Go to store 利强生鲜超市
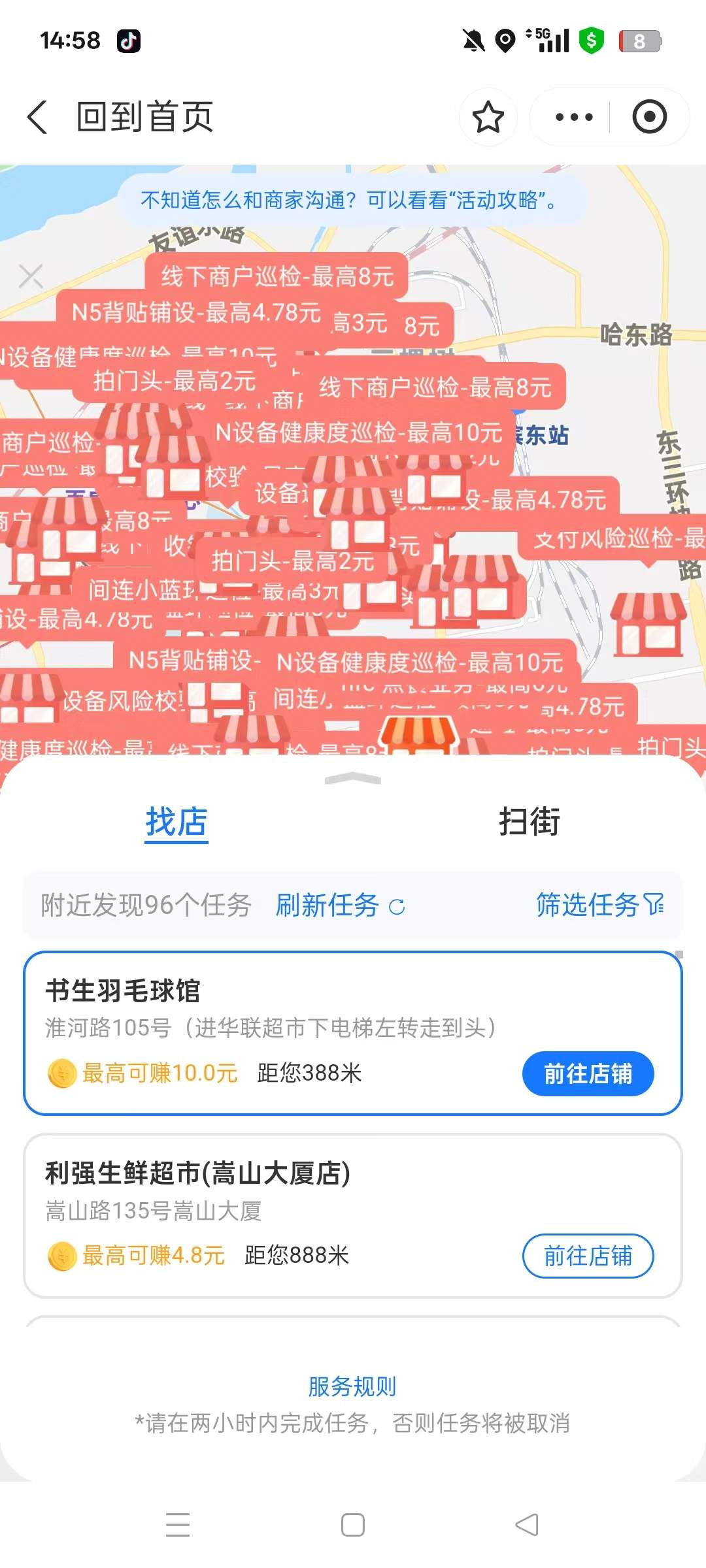706x1568 pixels. click(588, 1256)
